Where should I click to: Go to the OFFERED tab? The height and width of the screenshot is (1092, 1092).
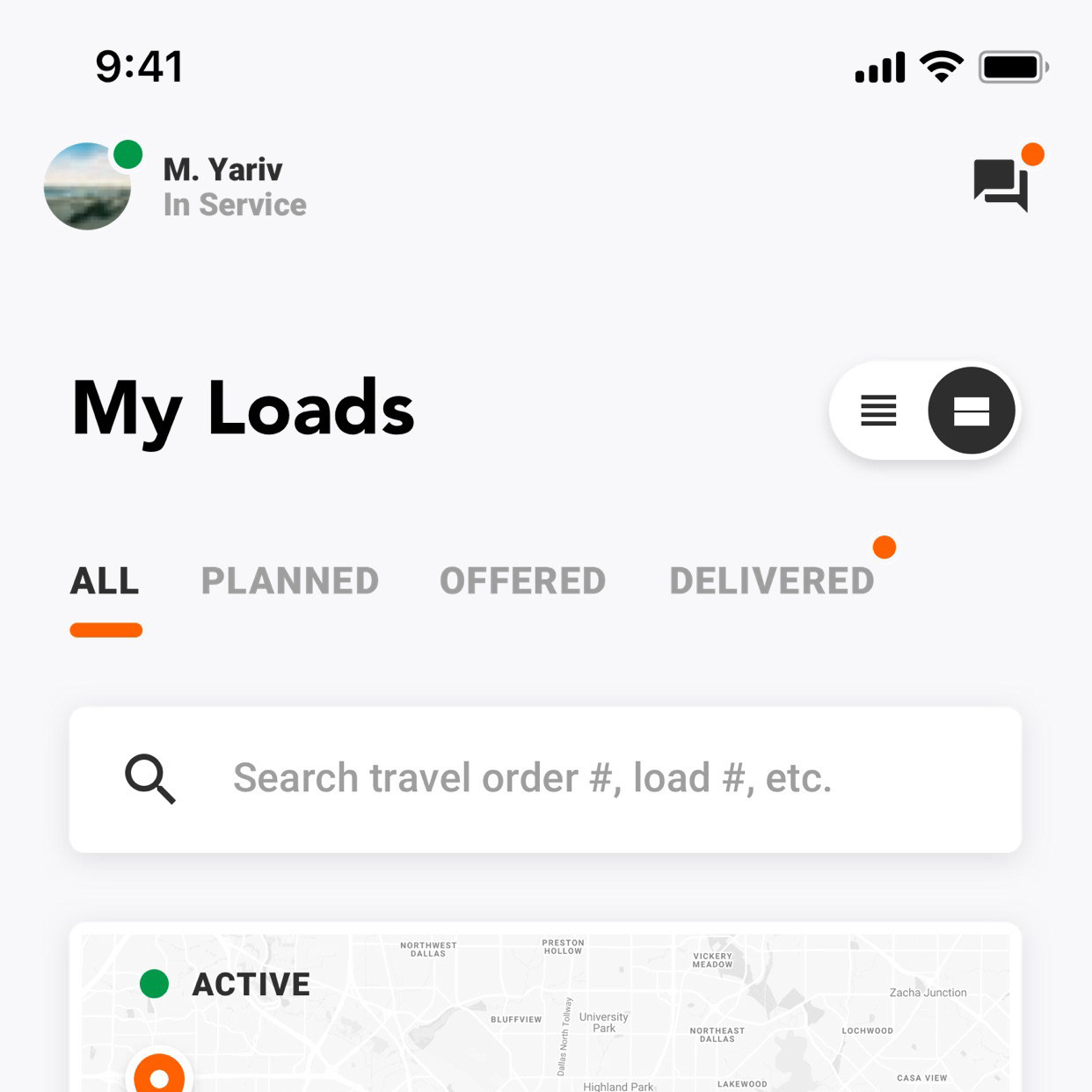[523, 581]
